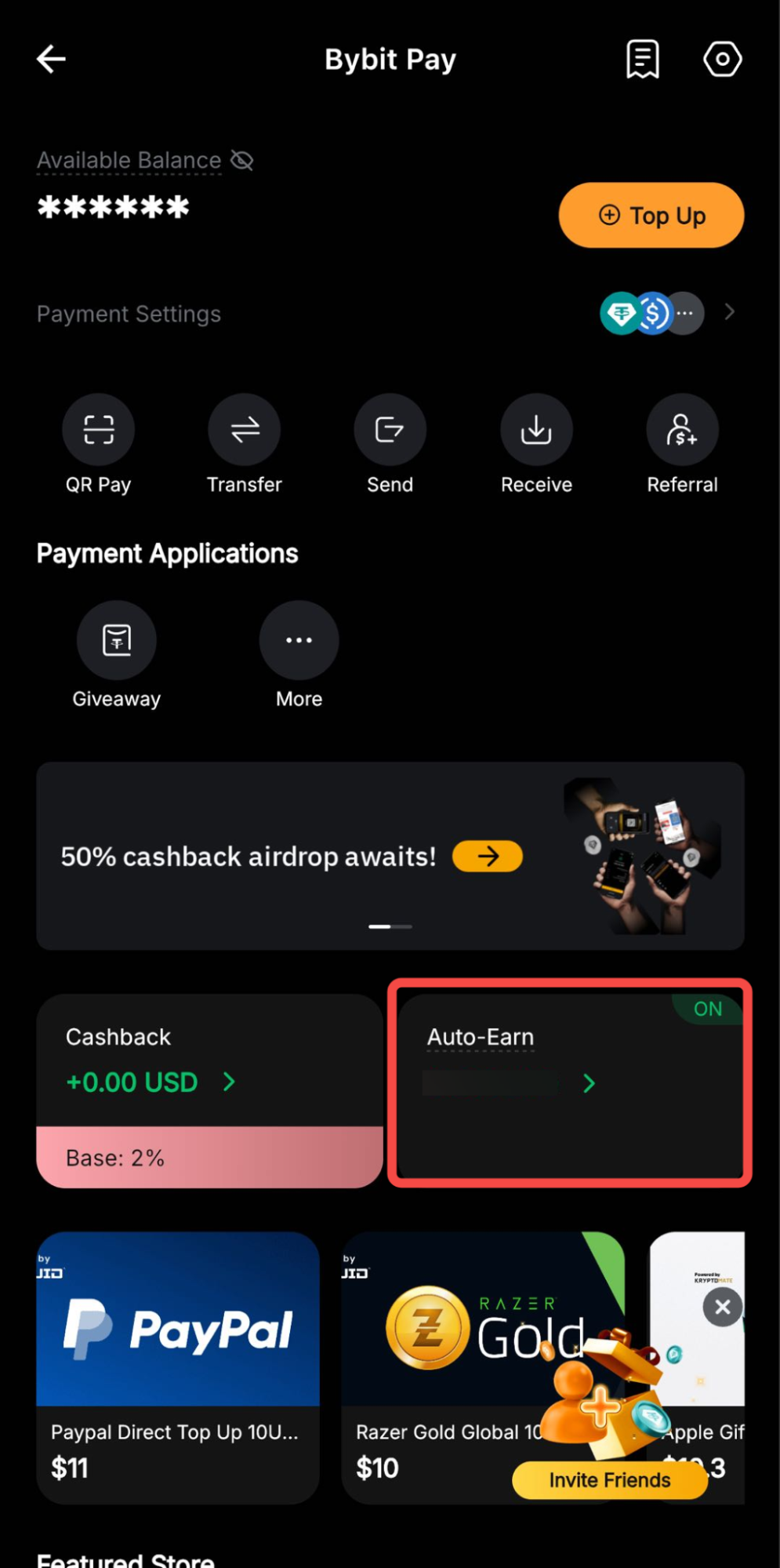Open the Giveaway payment application
780x1568 pixels.
(116, 639)
